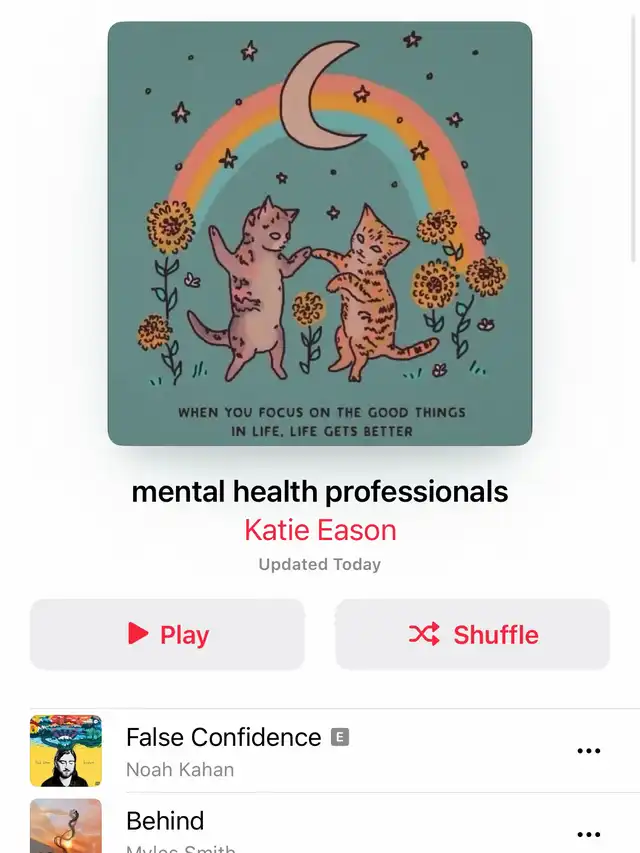Image resolution: width=640 pixels, height=853 pixels.
Task: Shuffle the playlist songs
Action: [472, 634]
